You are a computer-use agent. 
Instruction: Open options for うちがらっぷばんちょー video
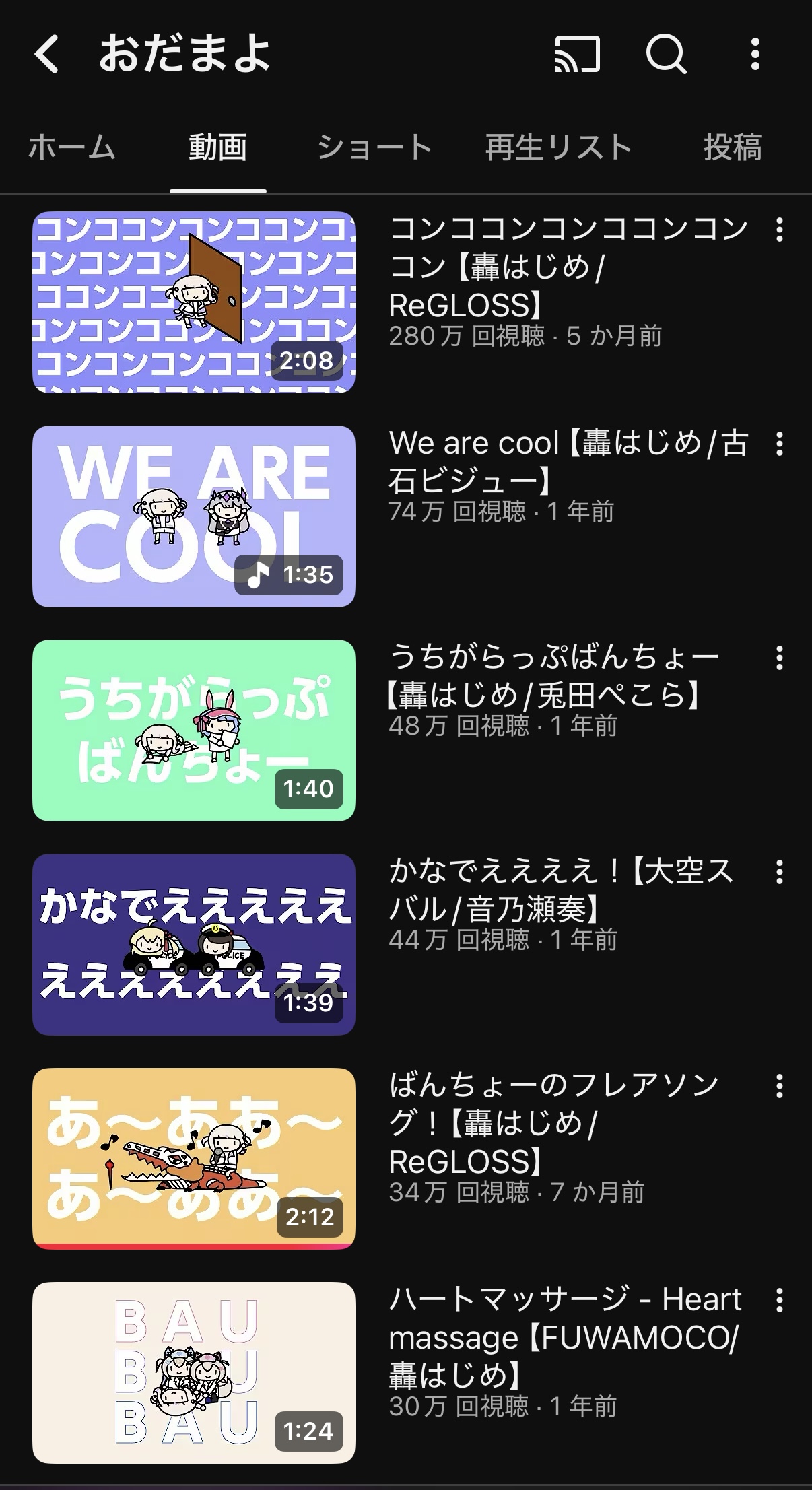click(779, 658)
